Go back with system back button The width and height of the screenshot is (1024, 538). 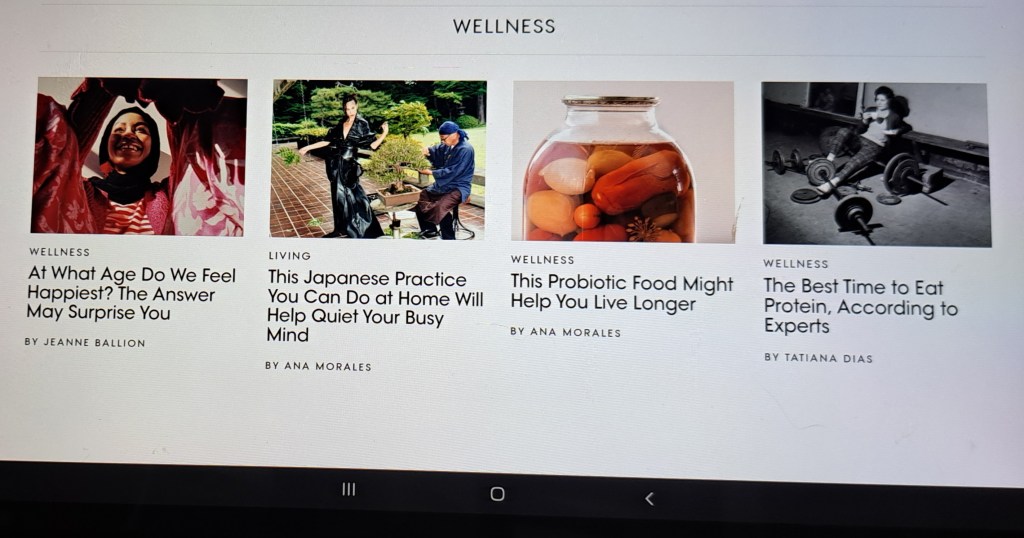coord(649,497)
